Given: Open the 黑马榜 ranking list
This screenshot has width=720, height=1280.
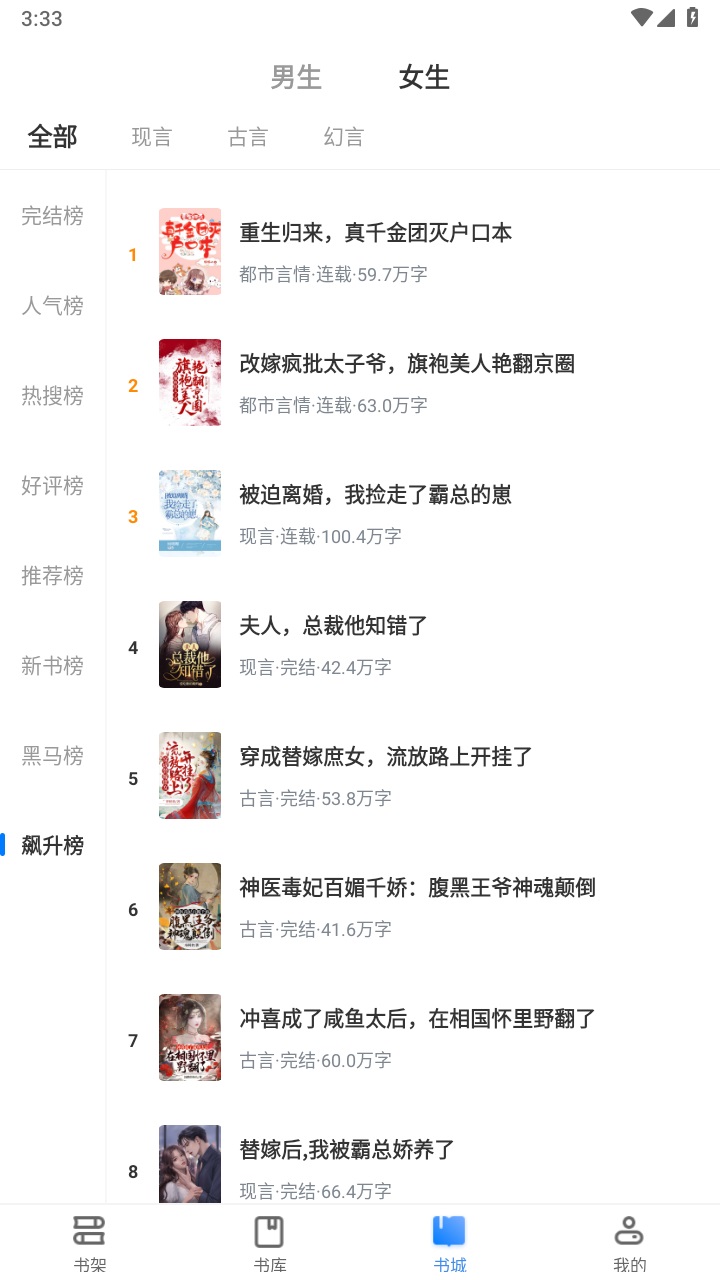Looking at the screenshot, I should 53,756.
